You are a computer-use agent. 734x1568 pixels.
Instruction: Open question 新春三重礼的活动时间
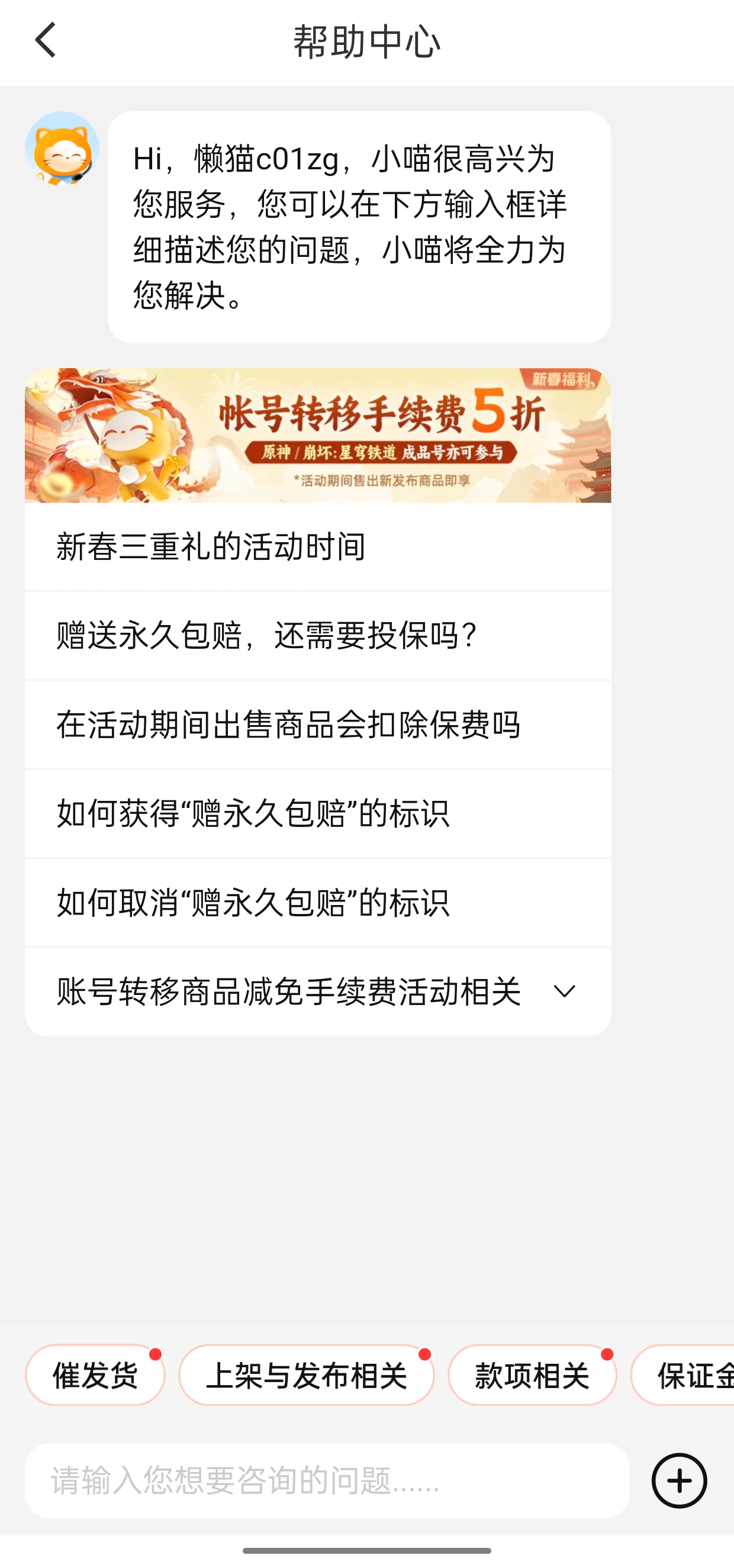318,546
